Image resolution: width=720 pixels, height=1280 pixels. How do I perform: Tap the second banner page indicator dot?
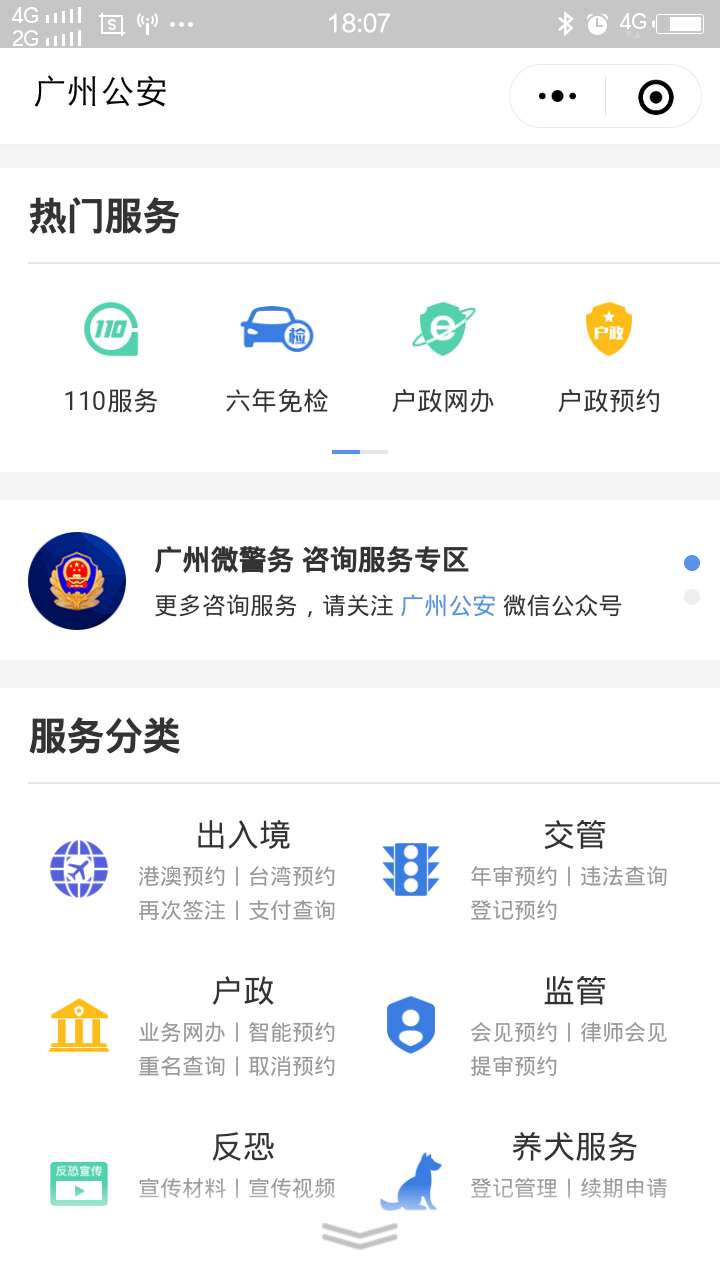click(692, 597)
